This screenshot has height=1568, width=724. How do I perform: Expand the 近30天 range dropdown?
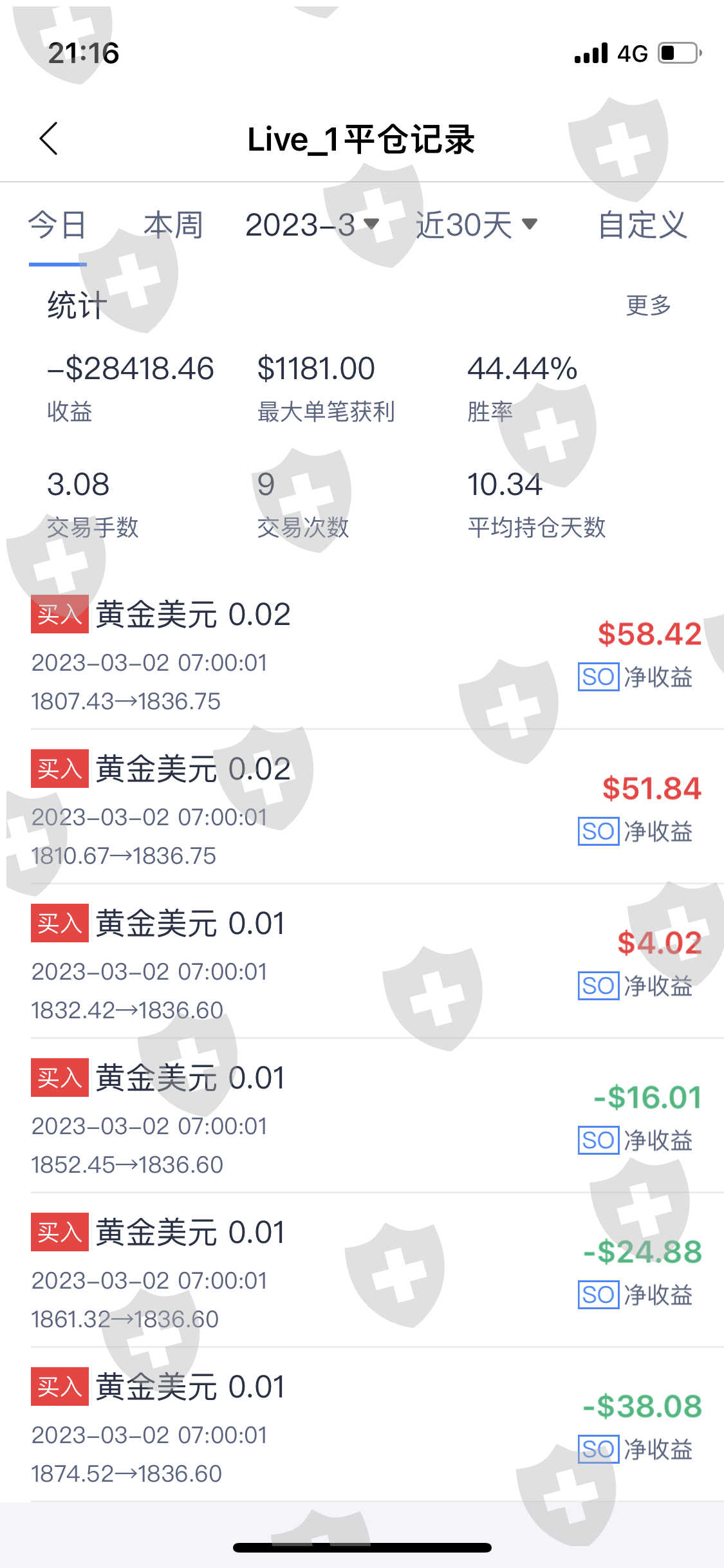(476, 226)
